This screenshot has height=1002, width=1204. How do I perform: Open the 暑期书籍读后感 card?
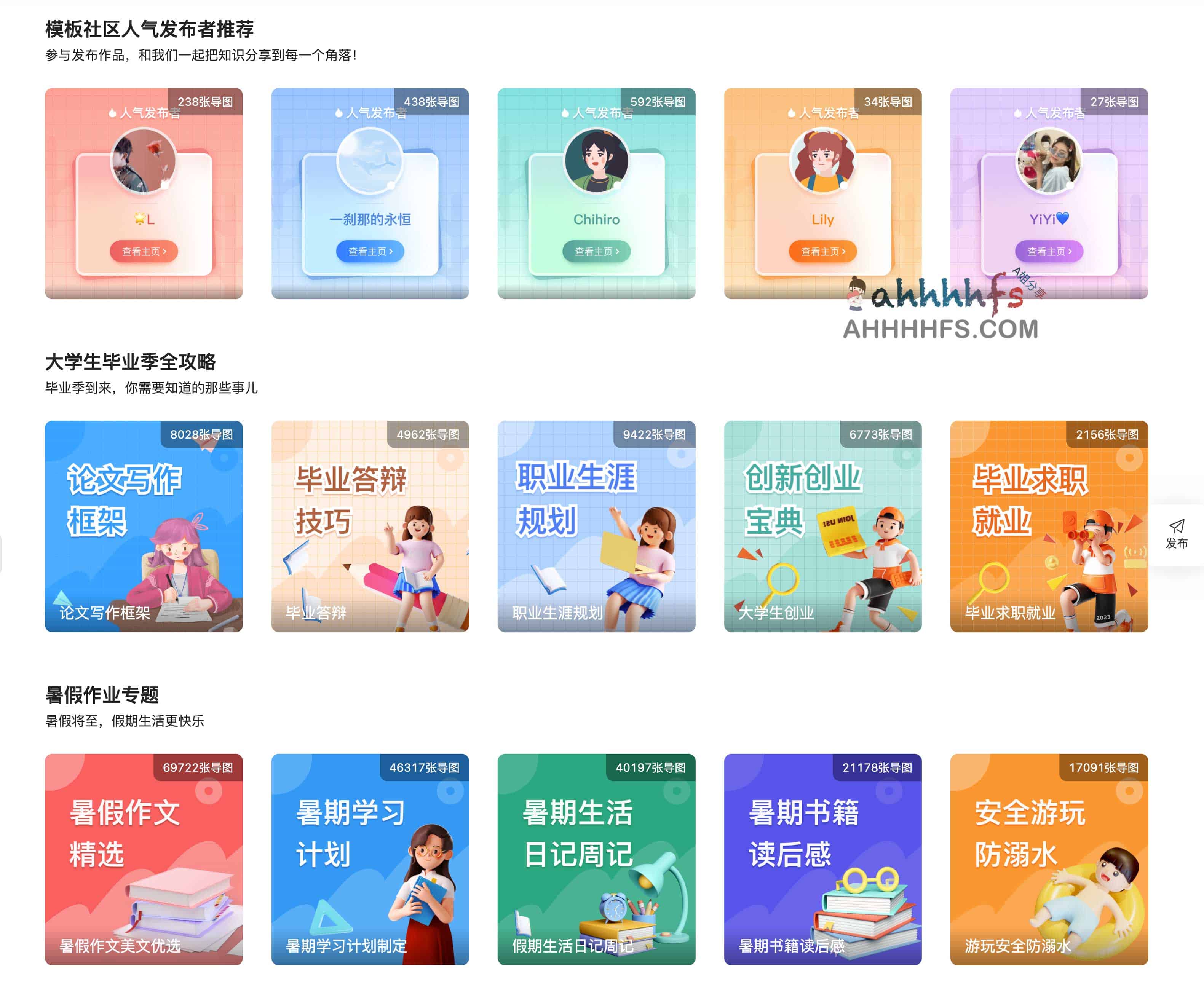click(822, 859)
